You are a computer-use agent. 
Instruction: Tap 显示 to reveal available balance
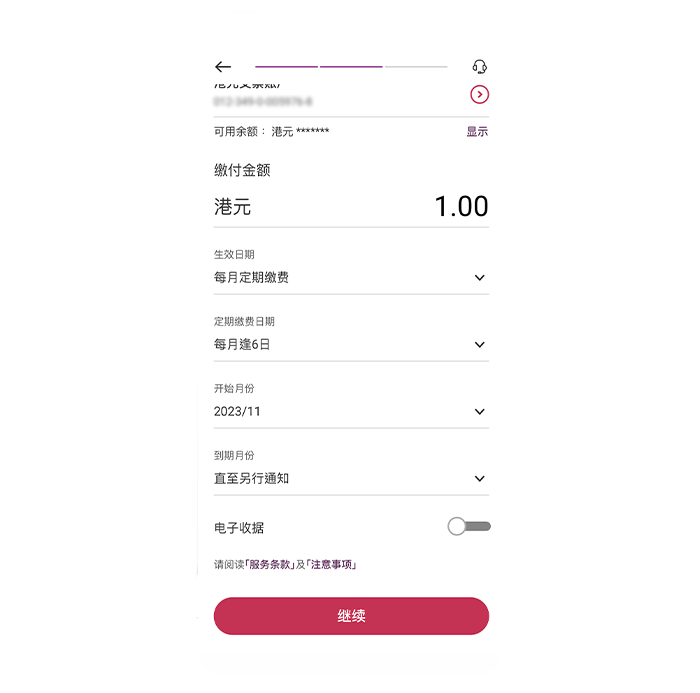tap(477, 131)
